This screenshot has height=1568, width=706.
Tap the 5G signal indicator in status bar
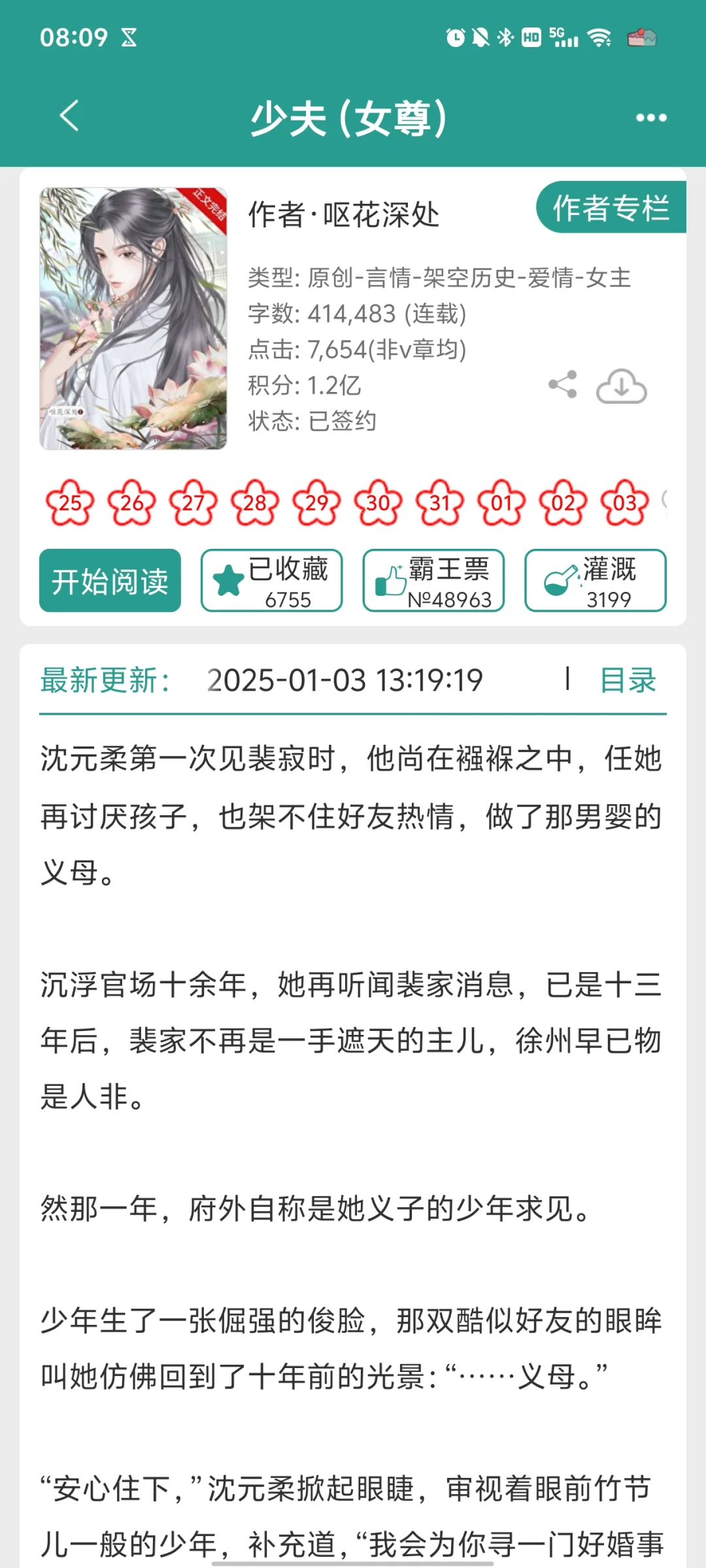tap(563, 37)
